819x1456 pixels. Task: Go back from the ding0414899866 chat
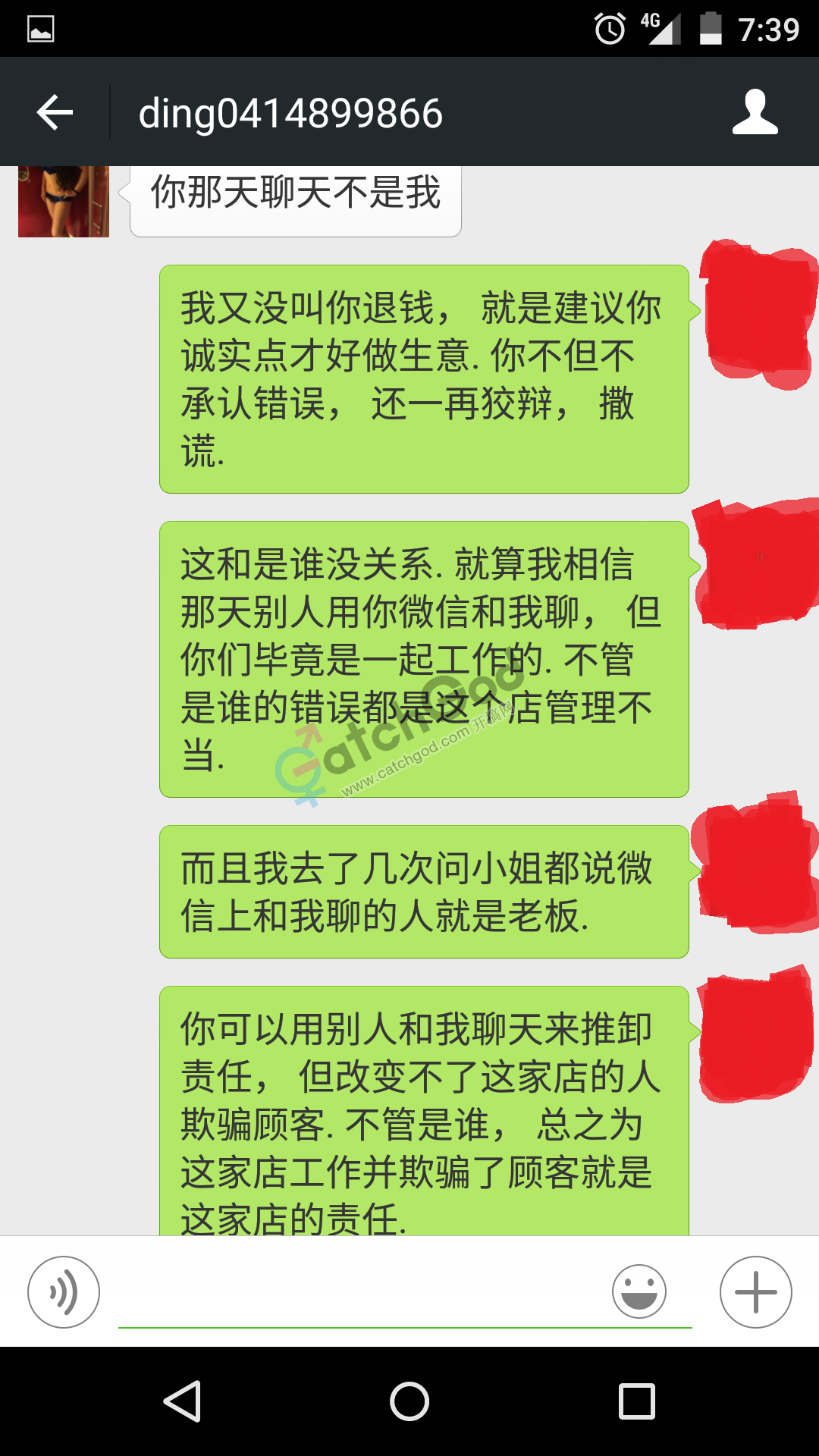55,112
